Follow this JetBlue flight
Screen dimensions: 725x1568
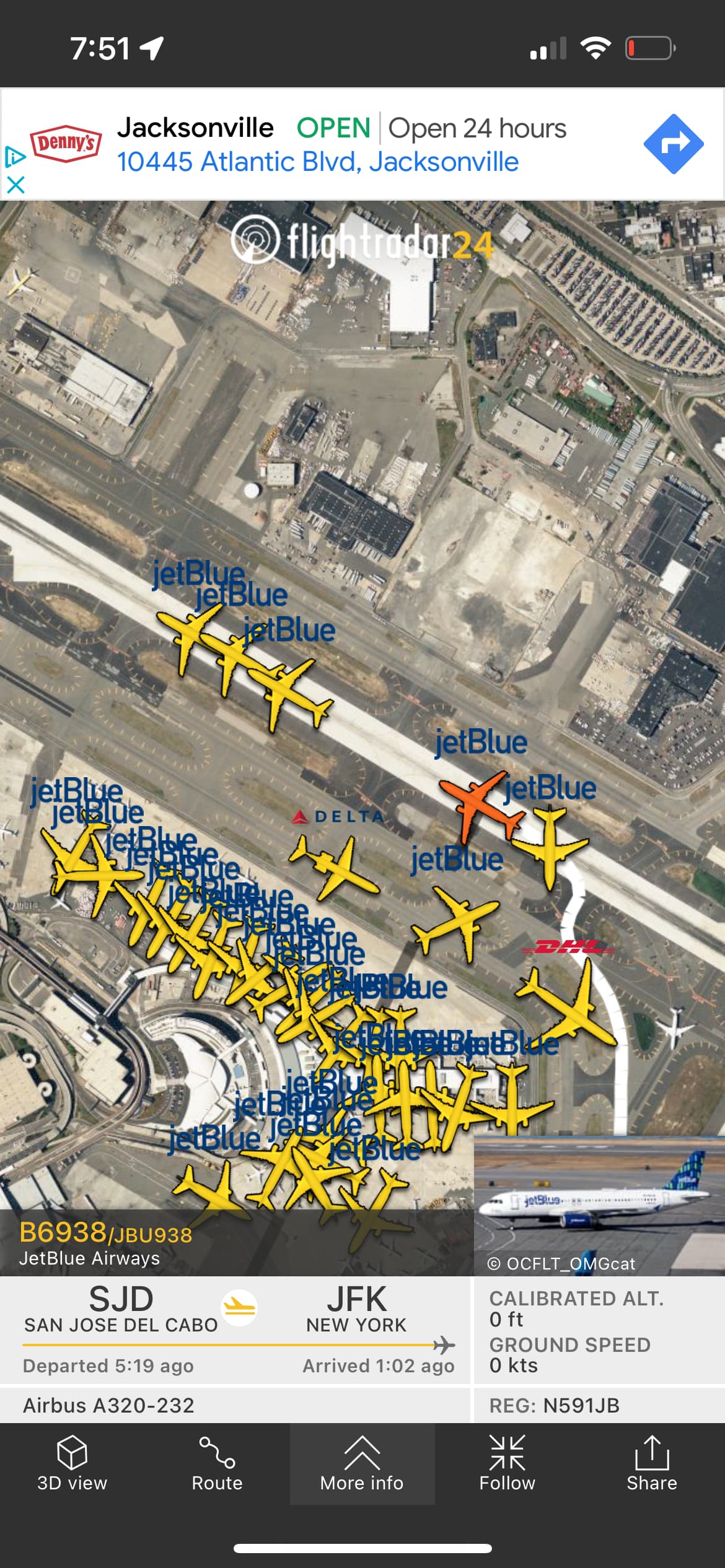pyautogui.click(x=507, y=1465)
